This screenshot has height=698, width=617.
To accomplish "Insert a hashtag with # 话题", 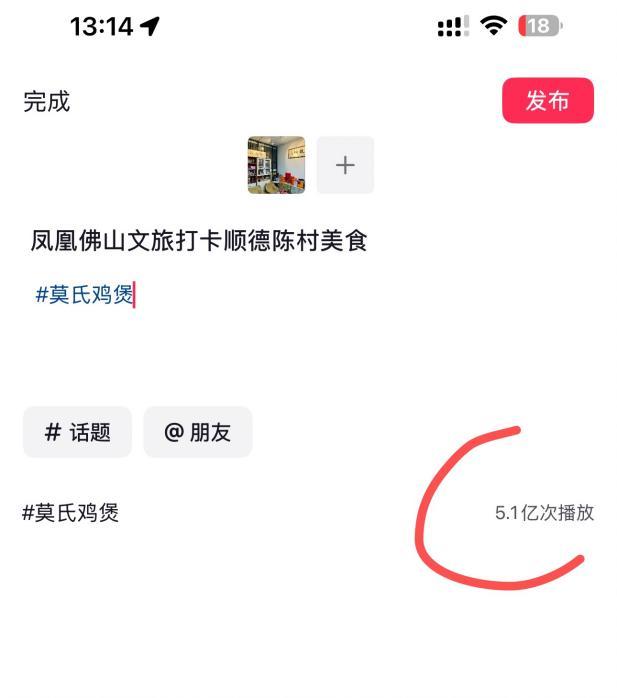I will 77,432.
